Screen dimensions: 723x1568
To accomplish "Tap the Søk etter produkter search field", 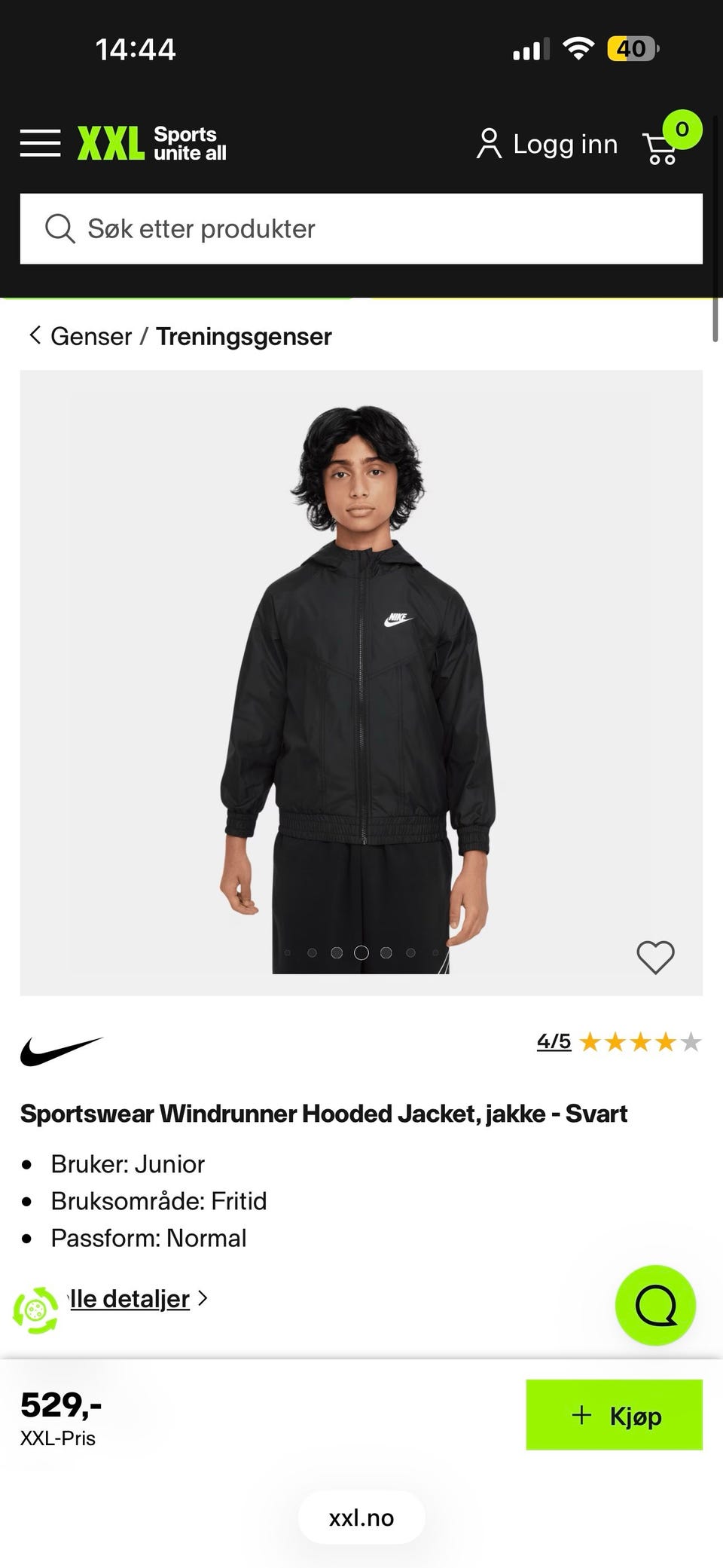I will coord(361,229).
